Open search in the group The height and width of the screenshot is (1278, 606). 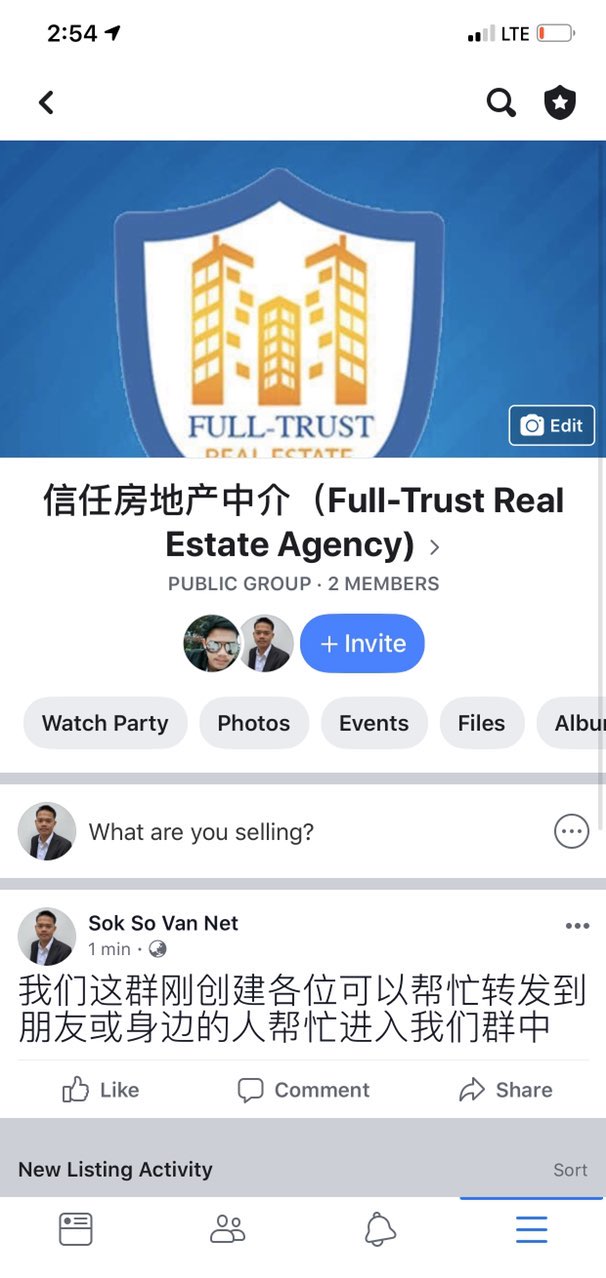tap(501, 102)
